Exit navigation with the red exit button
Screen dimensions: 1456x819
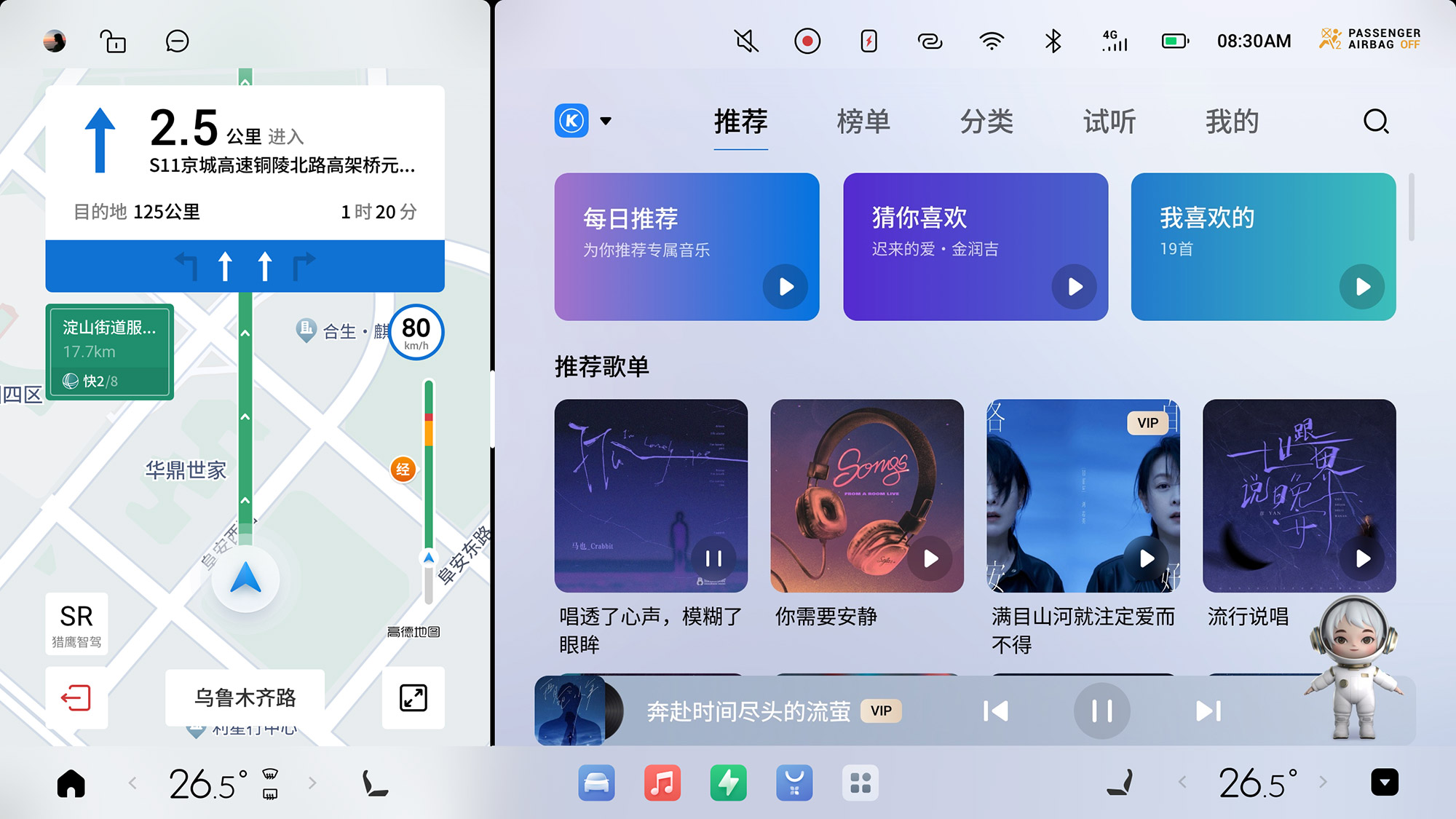tap(76, 697)
